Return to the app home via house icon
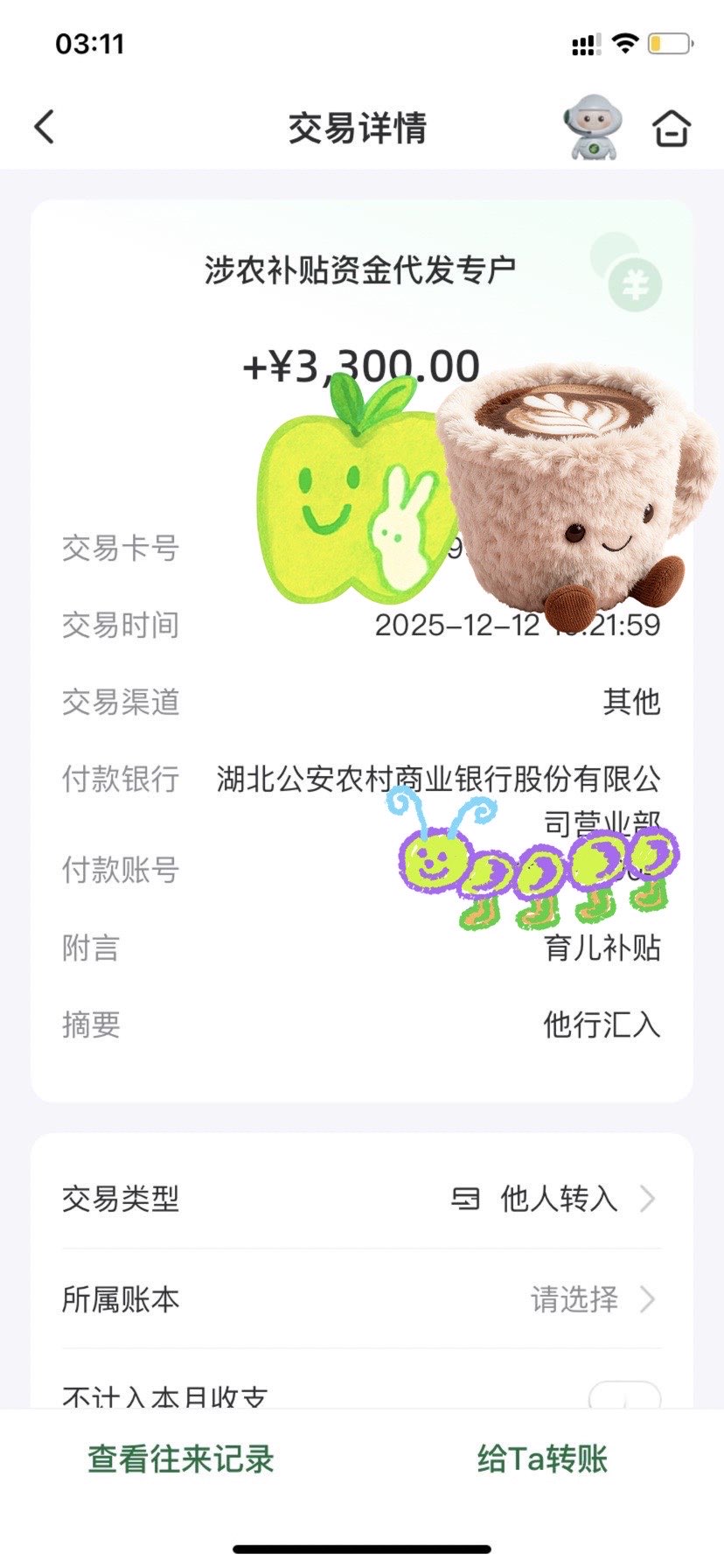The height and width of the screenshot is (1568, 724). coord(671,129)
